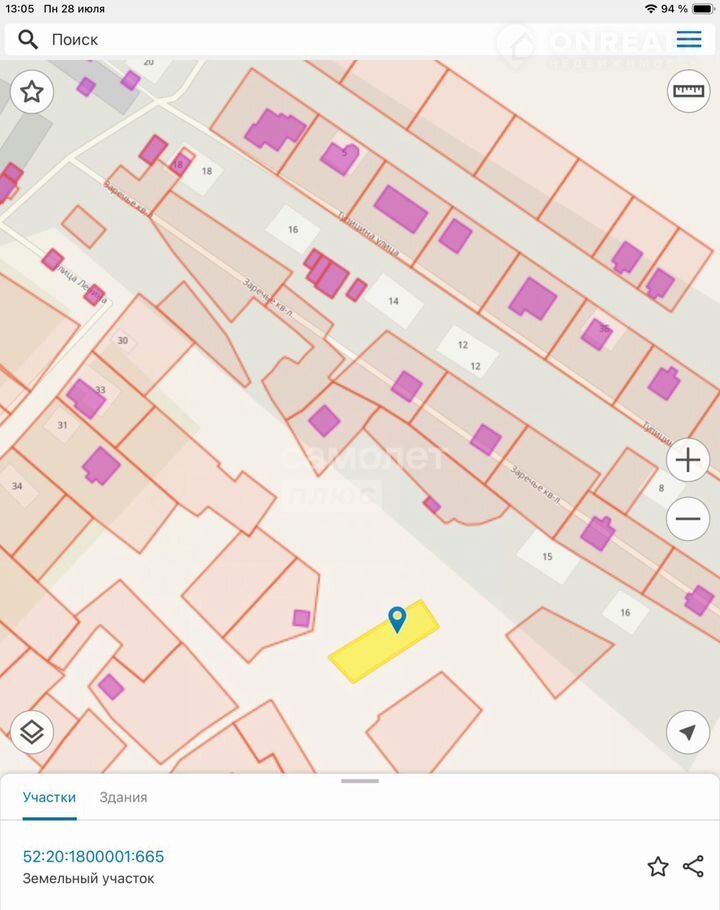Open the map layers selector
The width and height of the screenshot is (720, 910).
(x=32, y=733)
